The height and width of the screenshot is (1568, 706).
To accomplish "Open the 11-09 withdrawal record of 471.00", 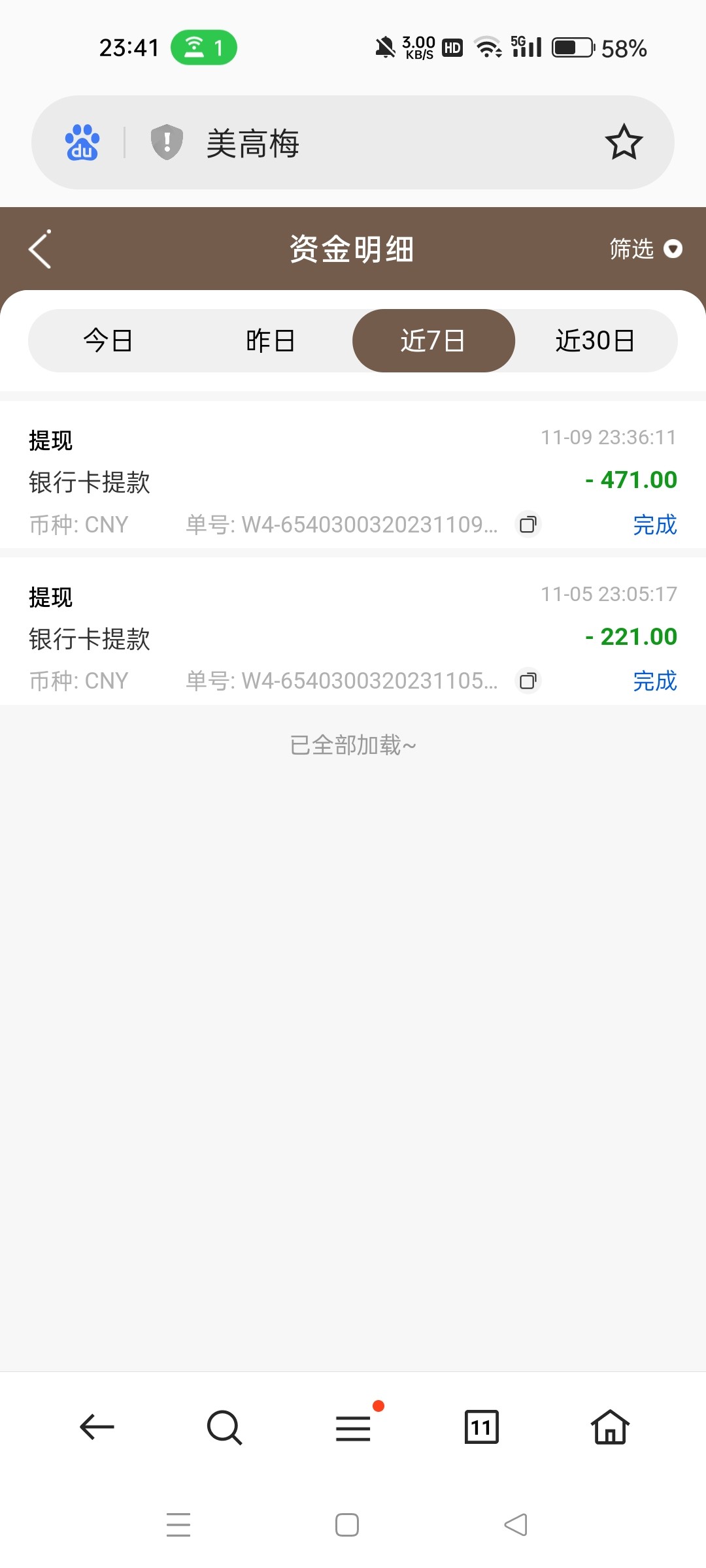I will click(x=353, y=480).
